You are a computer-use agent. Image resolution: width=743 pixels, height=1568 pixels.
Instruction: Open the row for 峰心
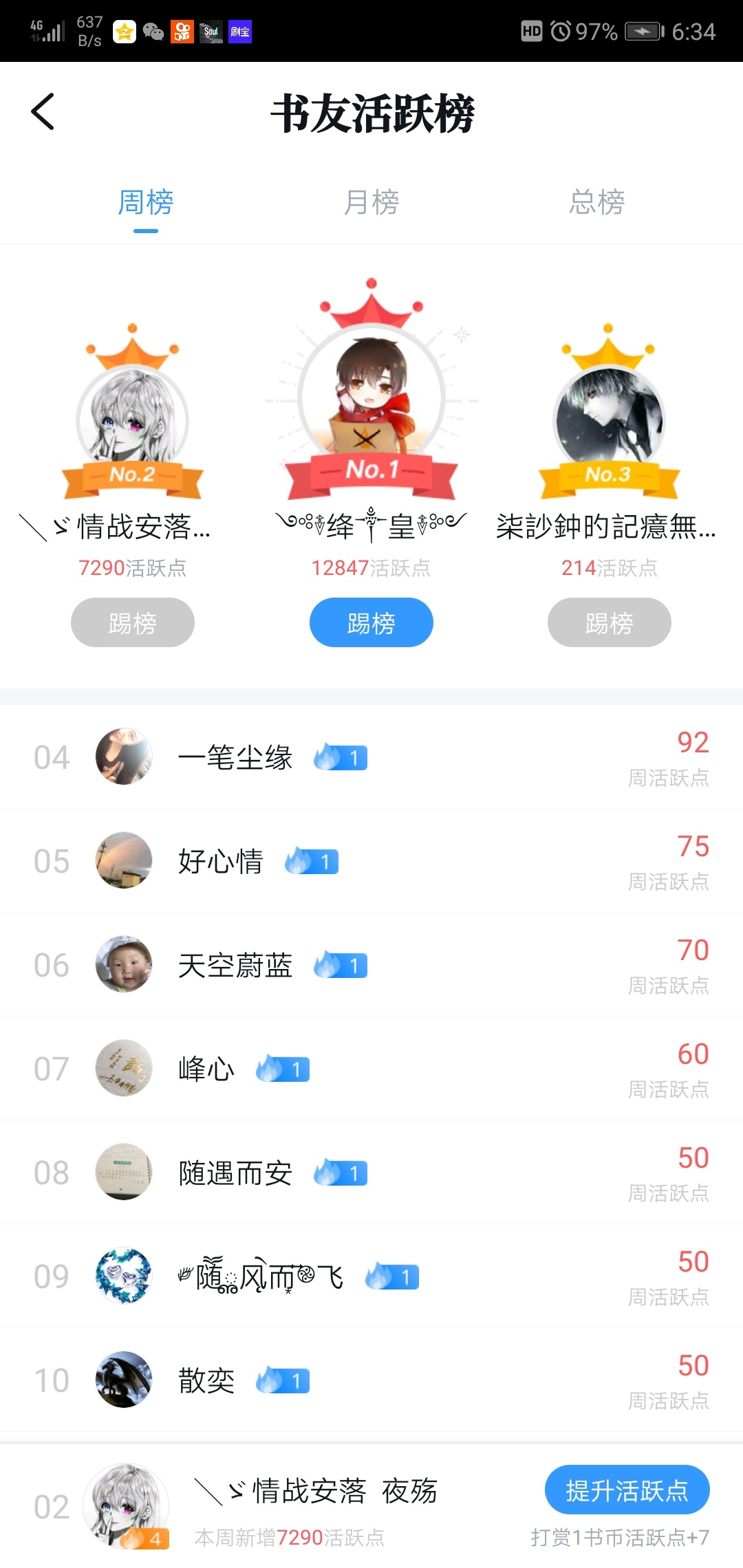point(371,1069)
